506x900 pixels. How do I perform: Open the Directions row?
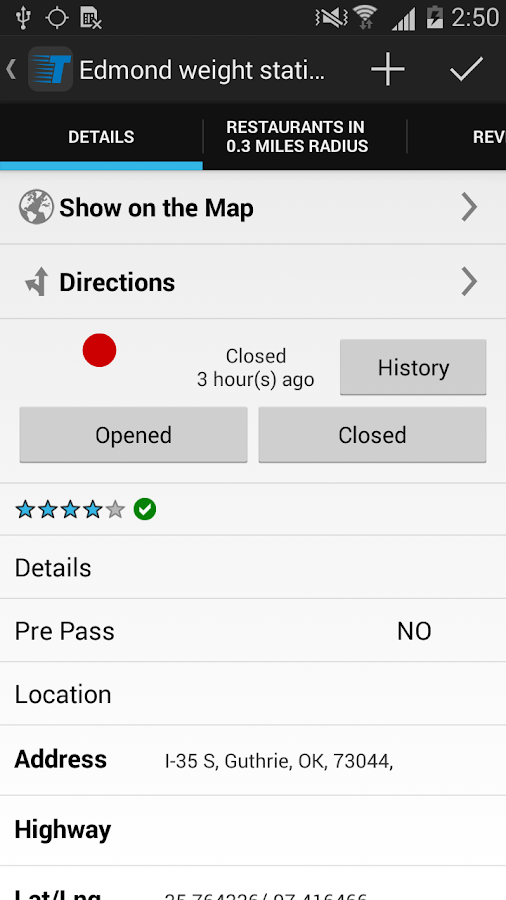coord(253,282)
